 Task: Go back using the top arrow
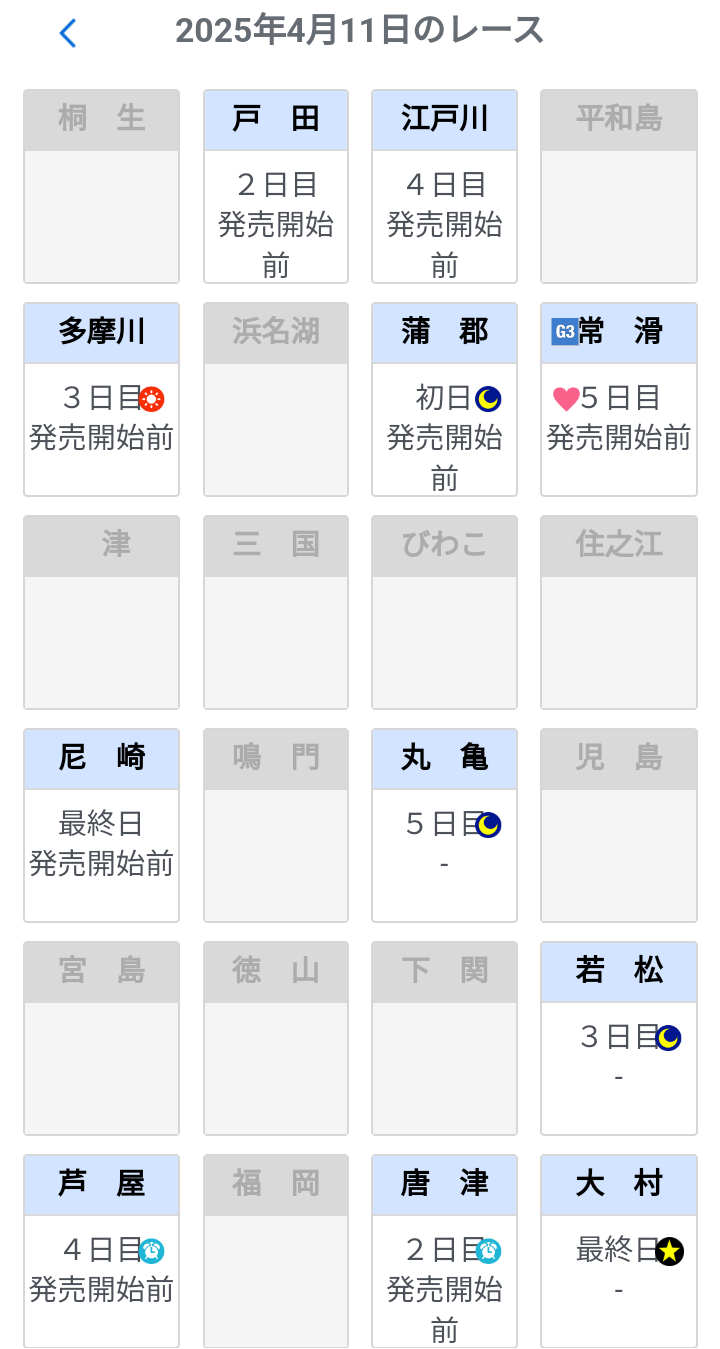pyautogui.click(x=68, y=33)
